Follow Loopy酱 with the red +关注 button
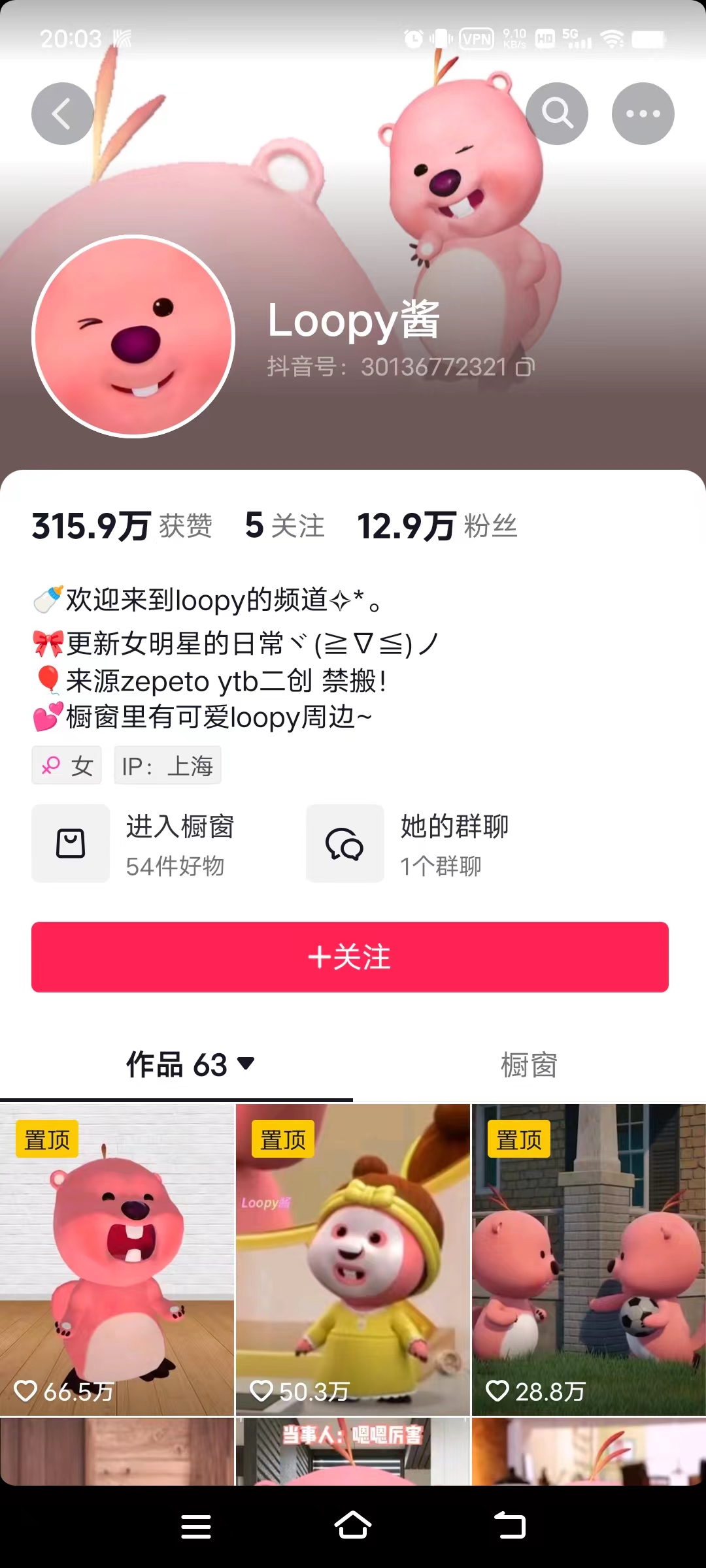The width and height of the screenshot is (706, 1568). [x=350, y=957]
